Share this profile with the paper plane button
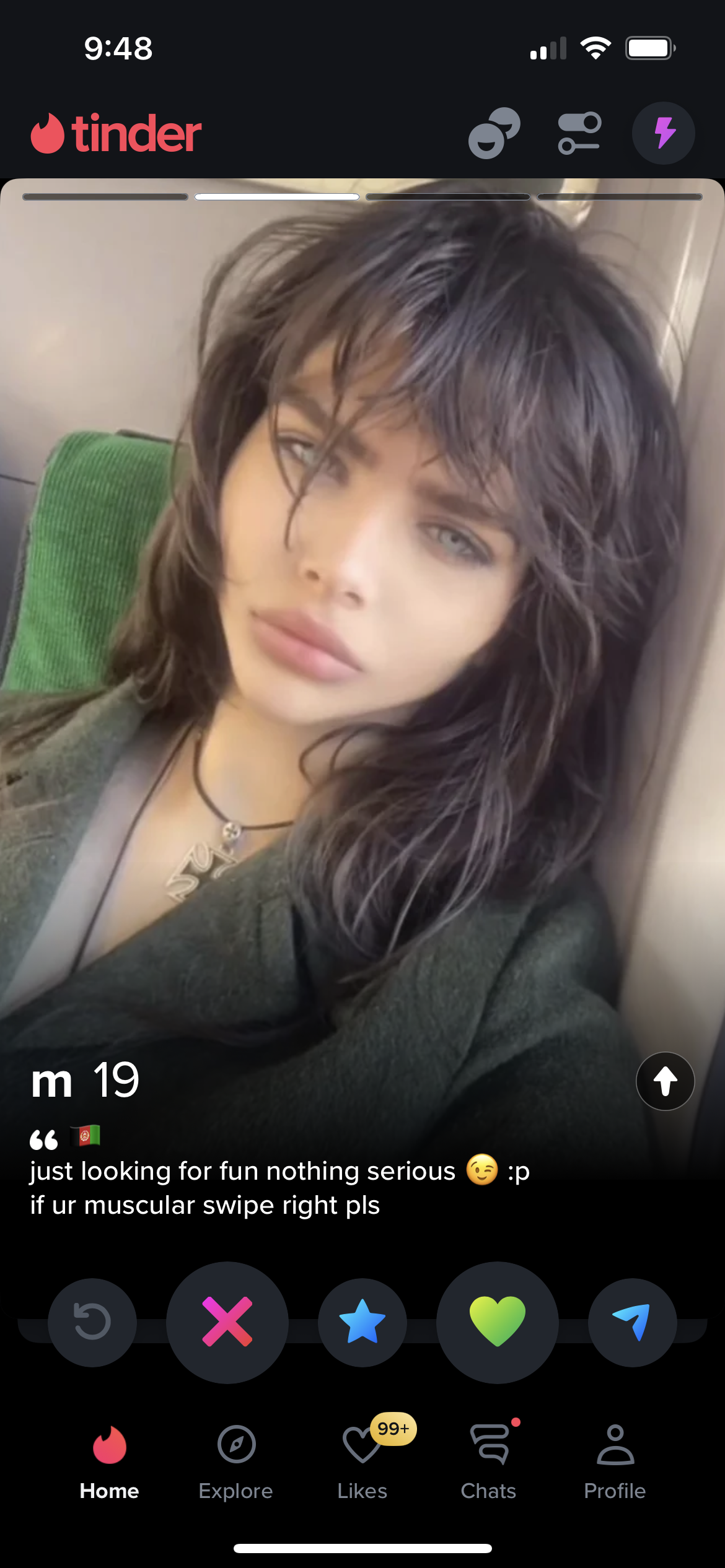Screen dimensions: 725x1568 click(x=632, y=1322)
